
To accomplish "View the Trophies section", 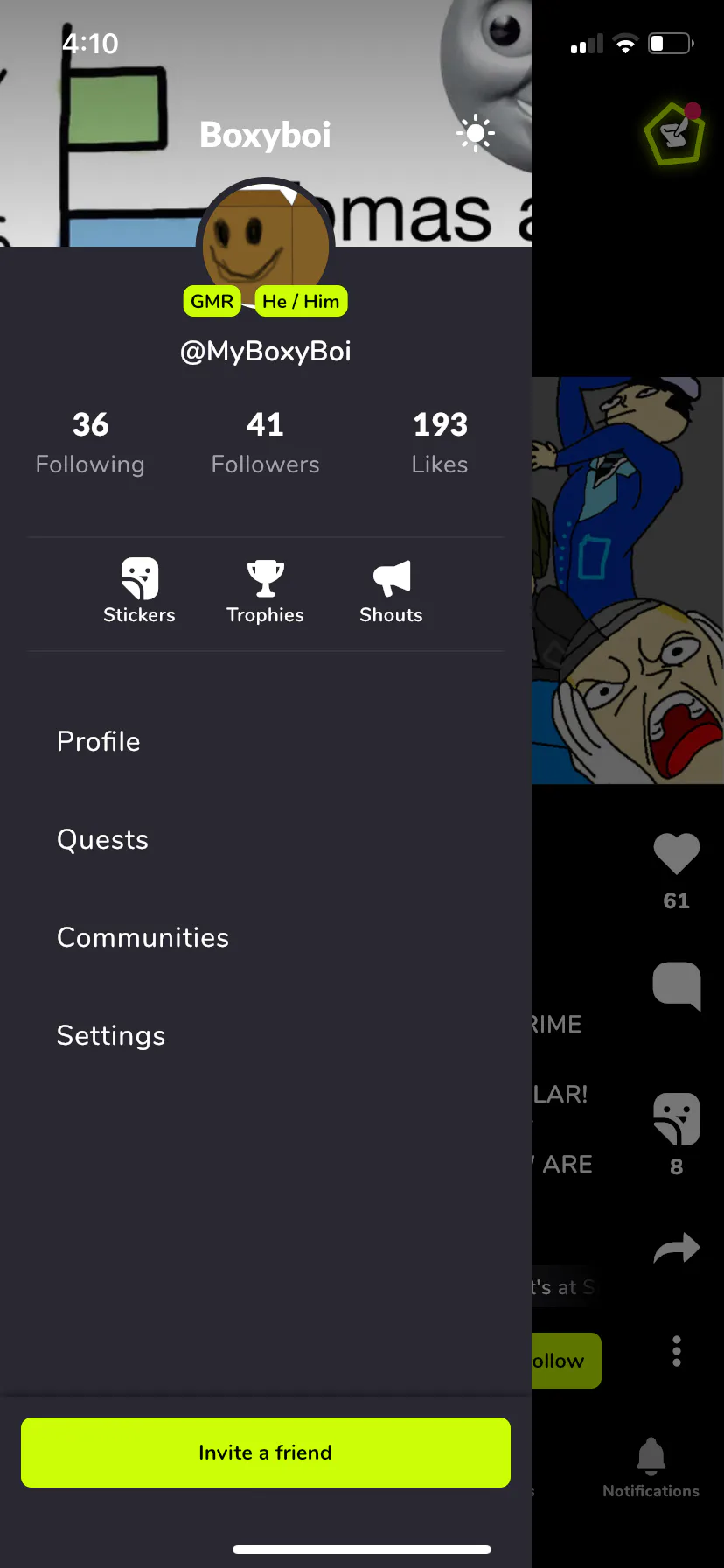I will 265,591.
